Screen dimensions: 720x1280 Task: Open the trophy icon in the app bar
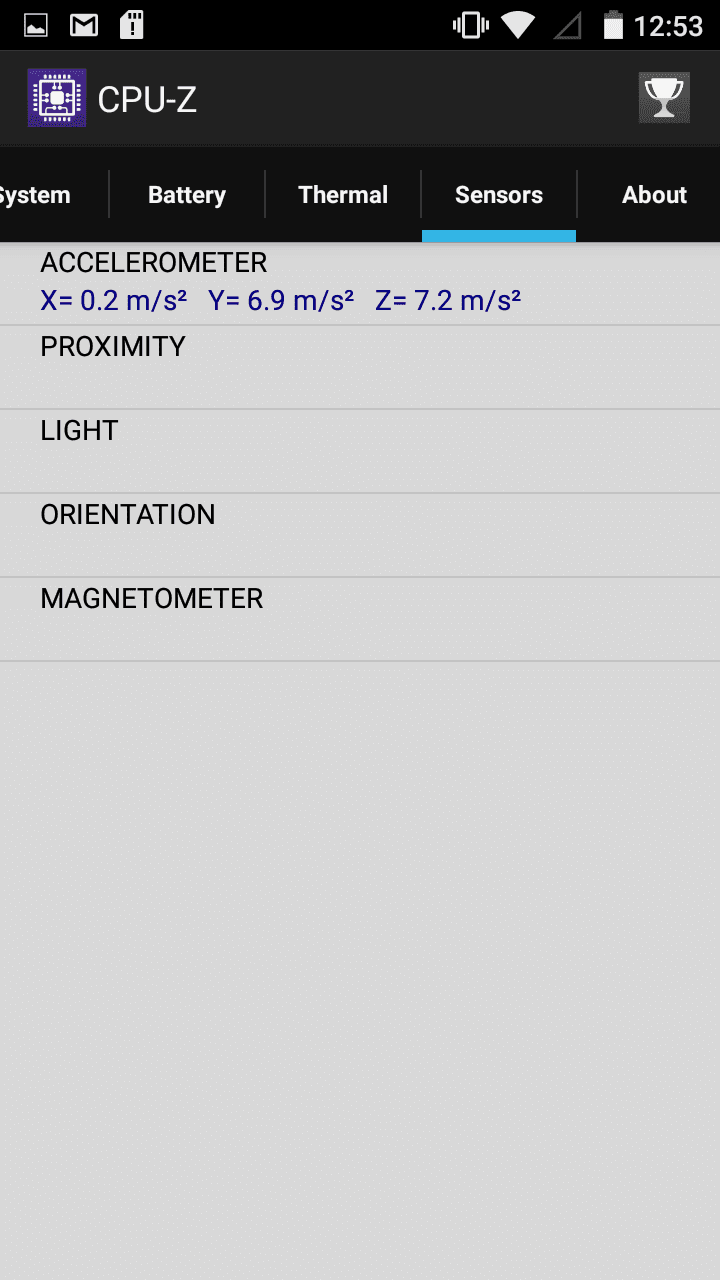click(x=664, y=98)
